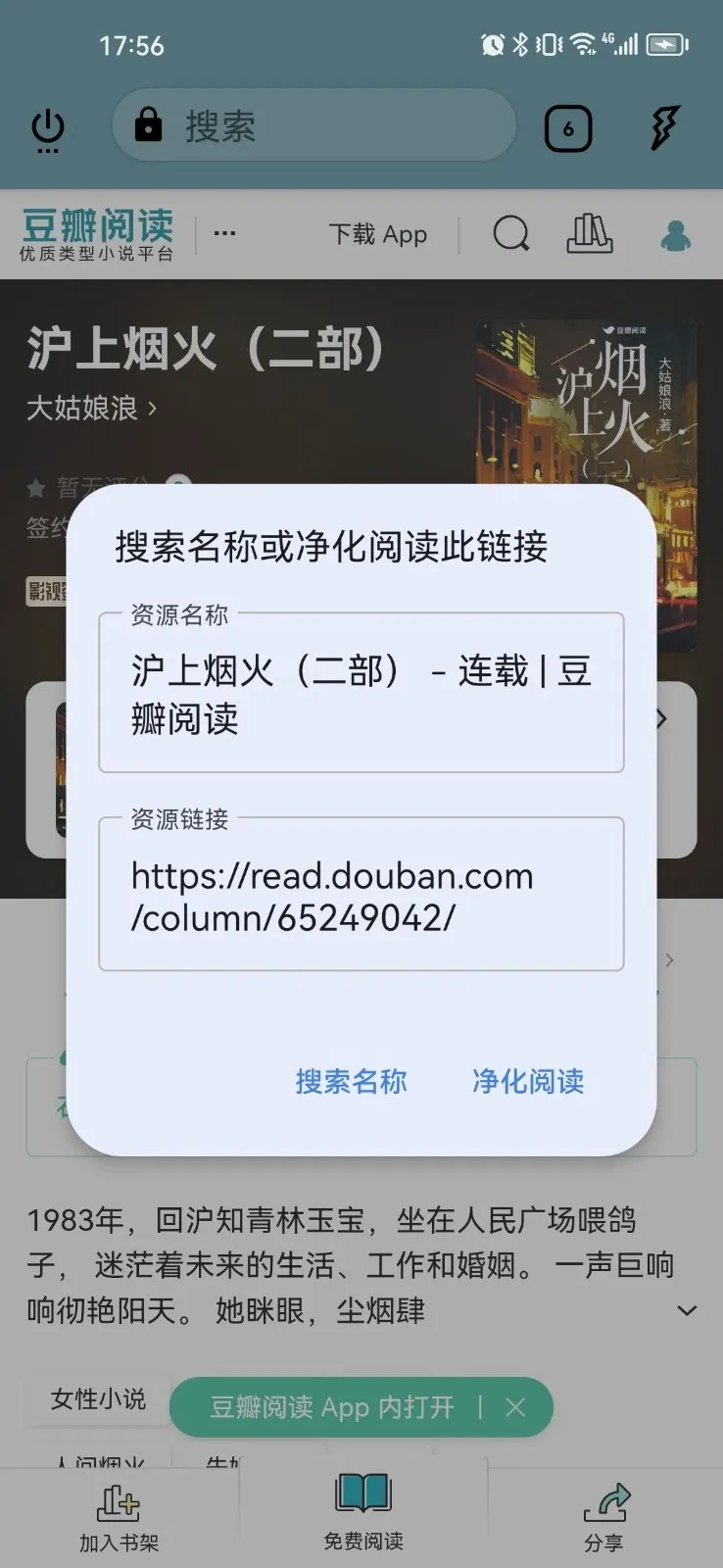723x1568 pixels.
Task: Tap 搜索名称 in the dialog
Action: (x=351, y=1081)
